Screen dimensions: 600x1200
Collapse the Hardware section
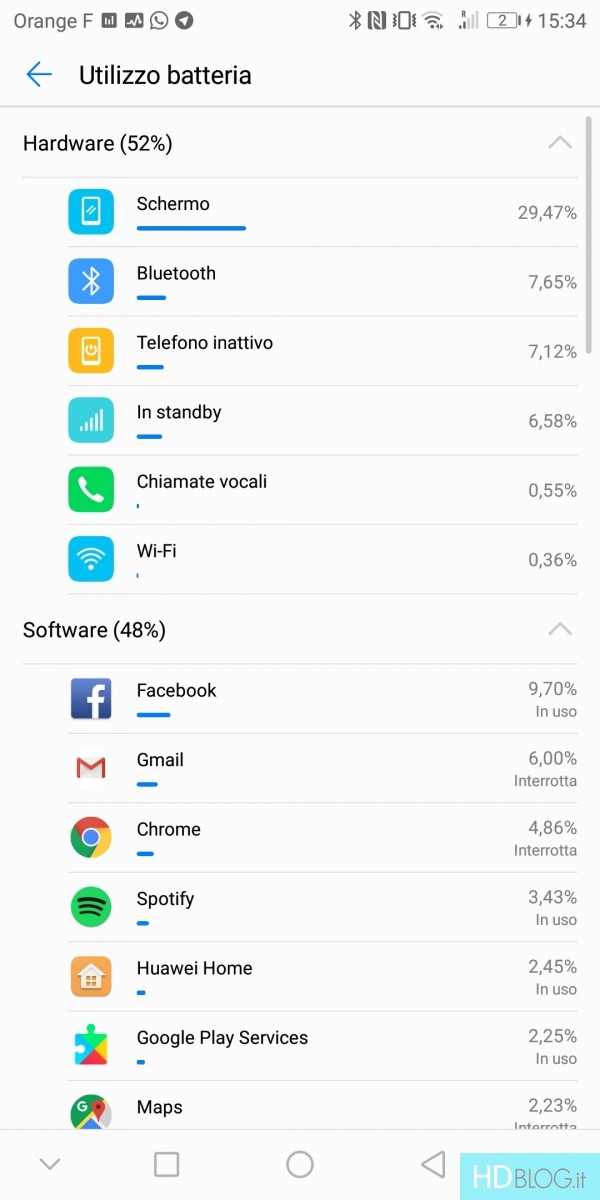(560, 143)
